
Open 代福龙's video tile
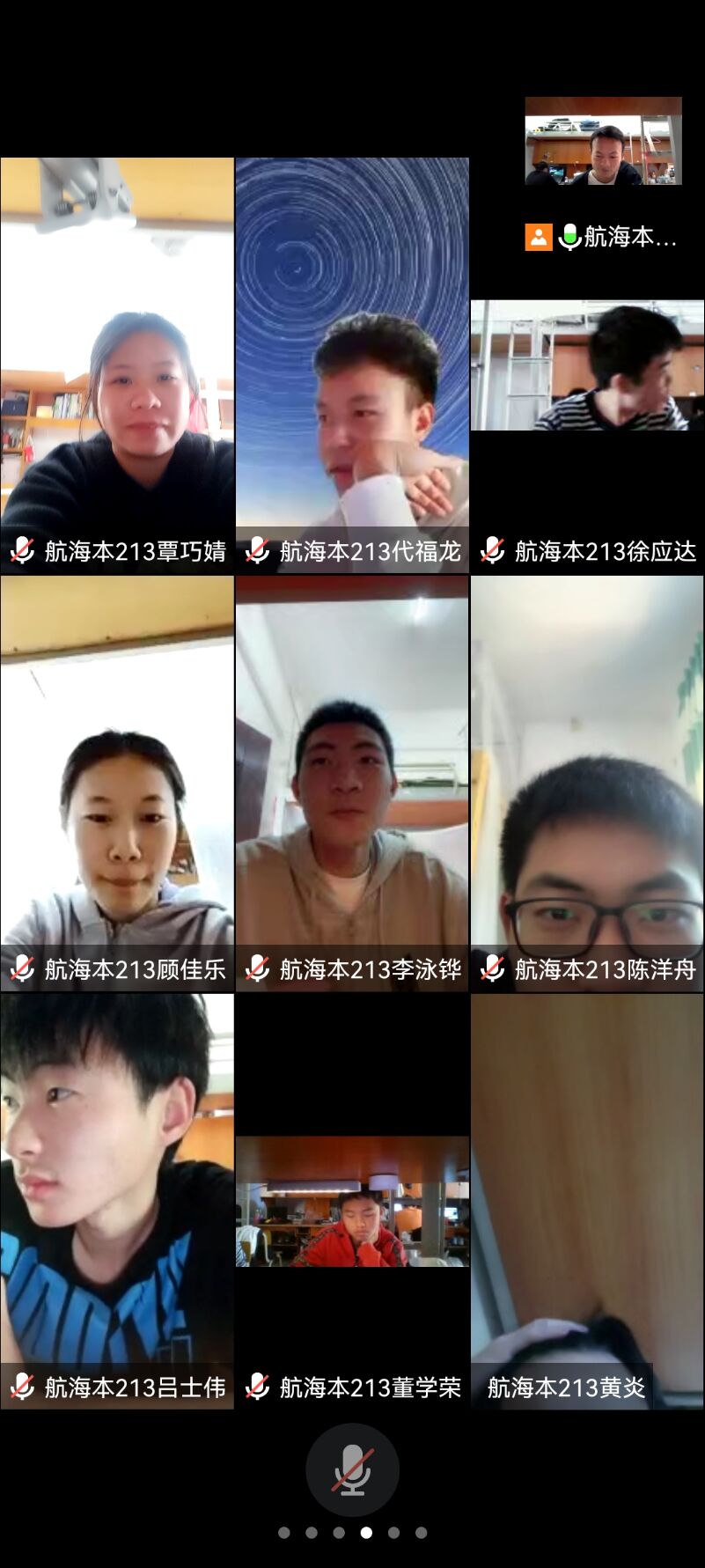pos(352,365)
